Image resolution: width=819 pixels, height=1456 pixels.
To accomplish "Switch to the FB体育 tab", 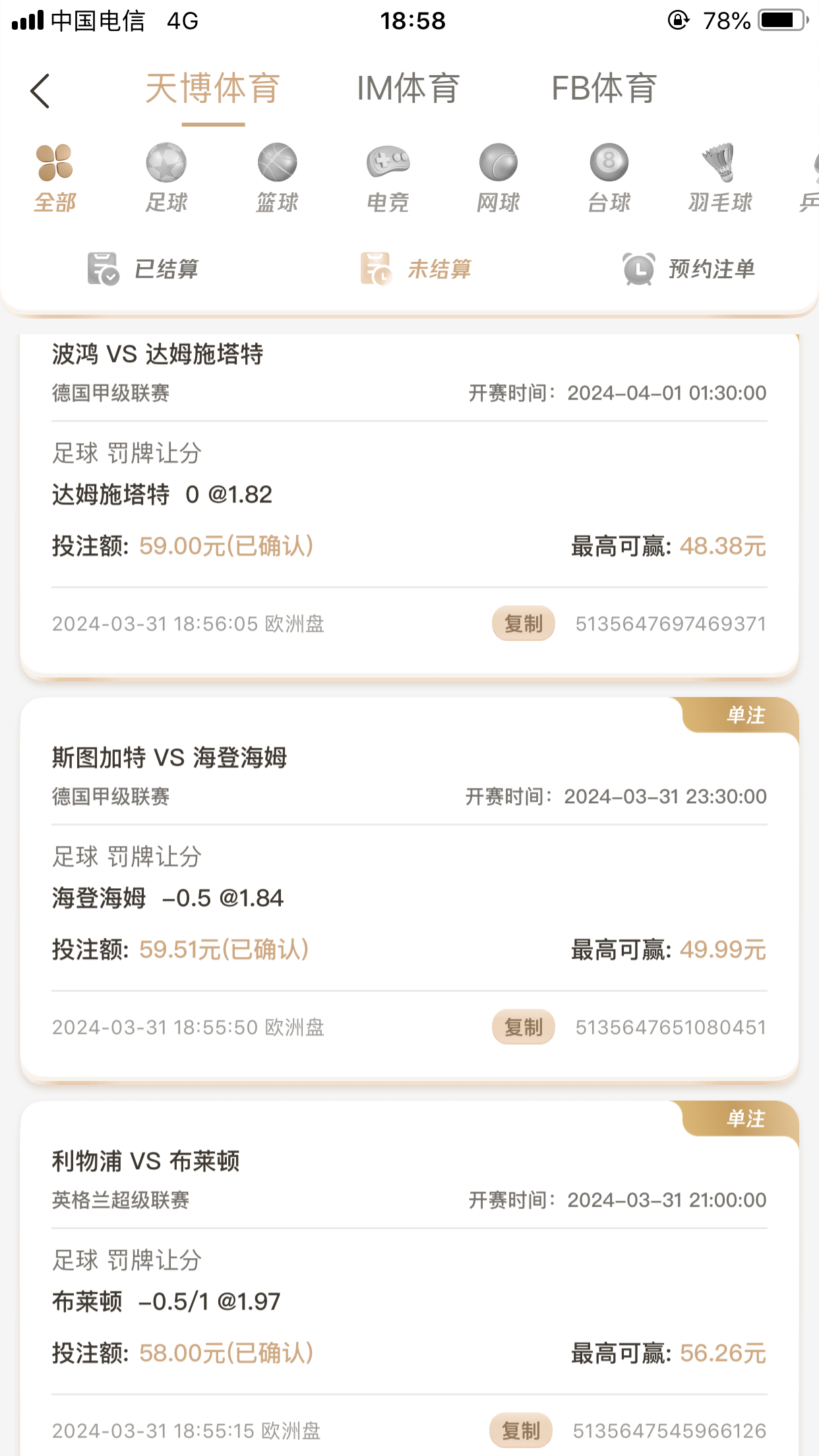I will pyautogui.click(x=603, y=88).
